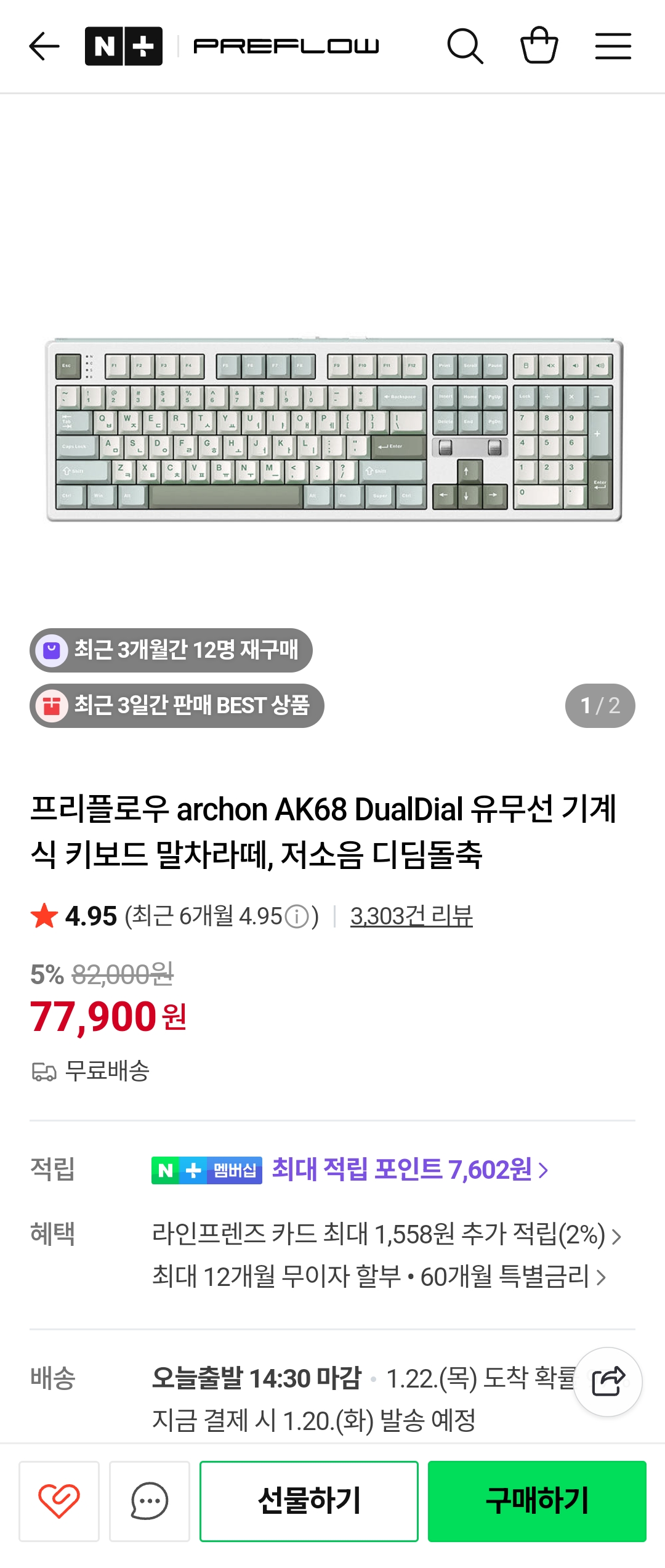Open the PREFLOW brand page
This screenshot has width=665, height=1568.
click(x=285, y=46)
